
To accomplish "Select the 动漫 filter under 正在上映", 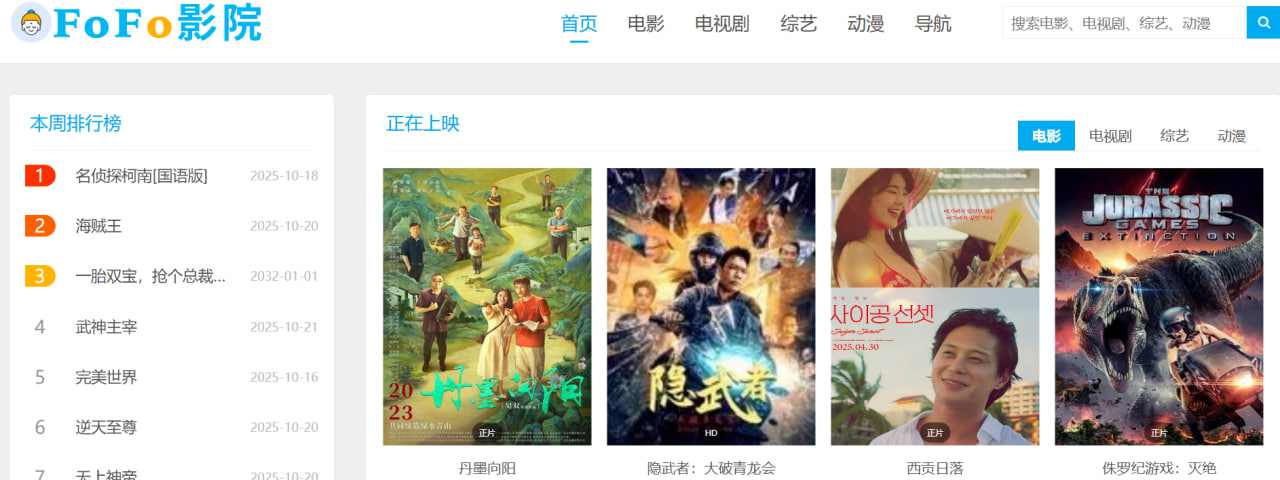I will pos(1231,136).
